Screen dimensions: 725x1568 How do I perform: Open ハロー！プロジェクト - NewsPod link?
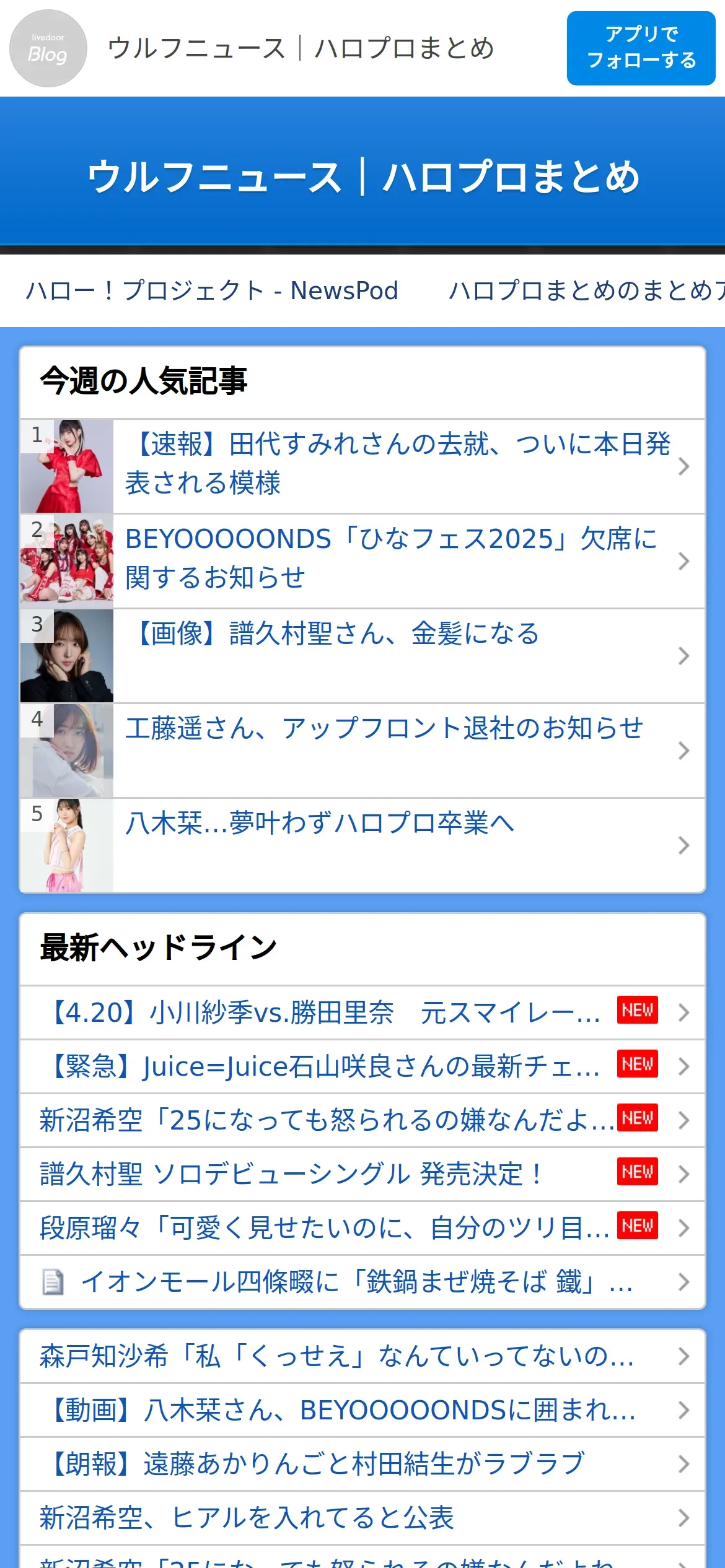(x=212, y=290)
